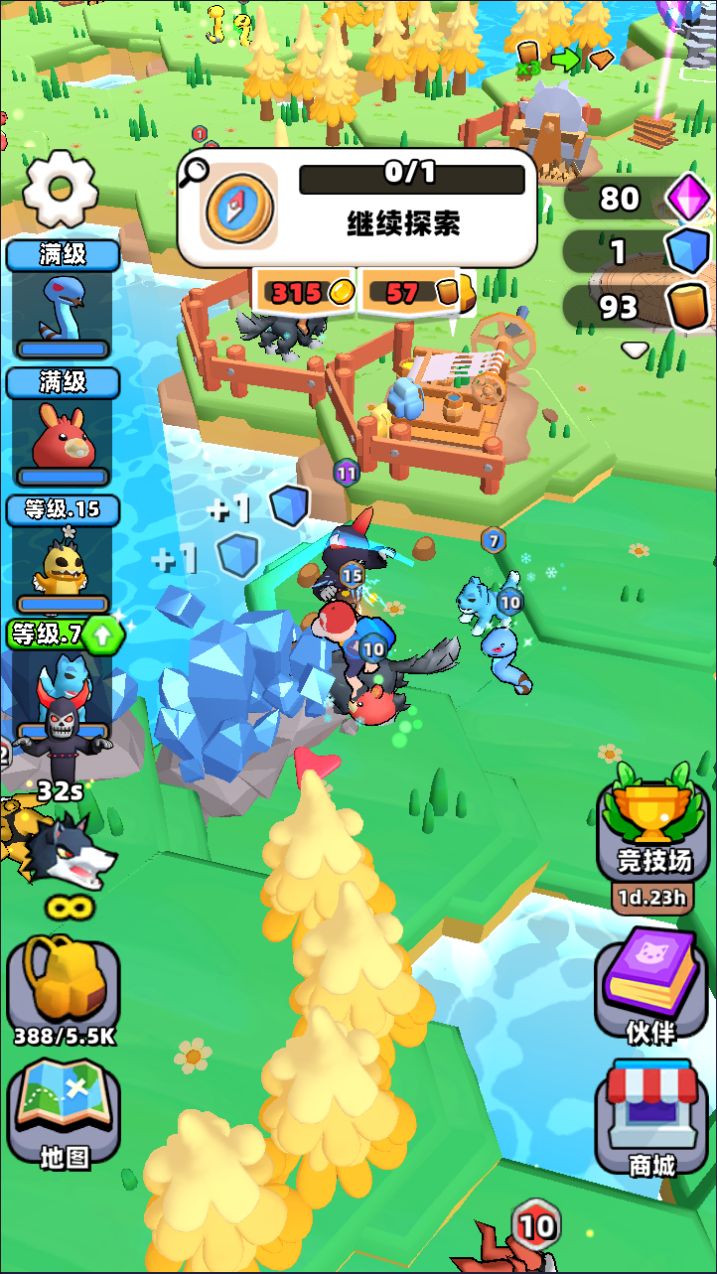Tap the 继续探索 quest banner
Viewport: 717px width, 1274px height.
pyautogui.click(x=357, y=208)
